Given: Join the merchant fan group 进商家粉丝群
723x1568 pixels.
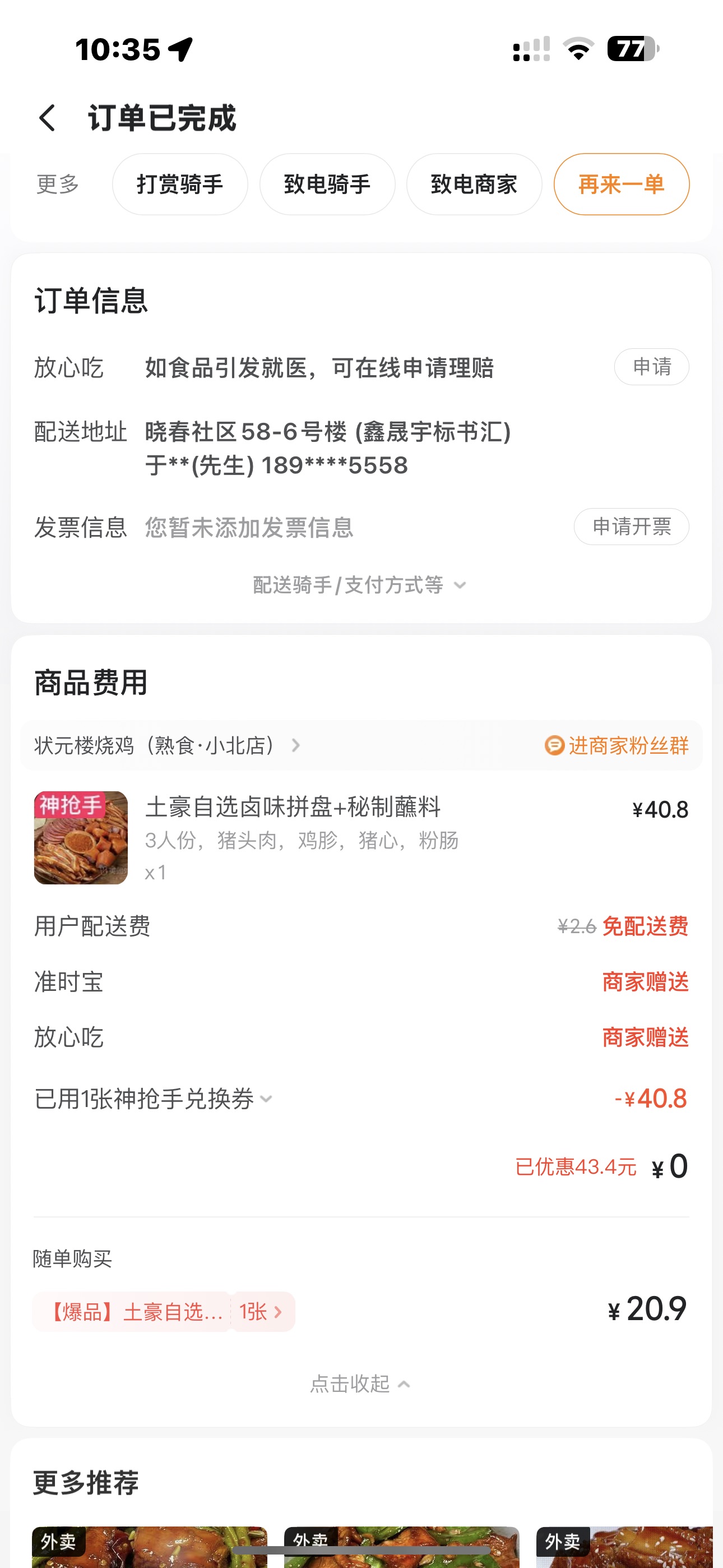Looking at the screenshot, I should (x=617, y=746).
